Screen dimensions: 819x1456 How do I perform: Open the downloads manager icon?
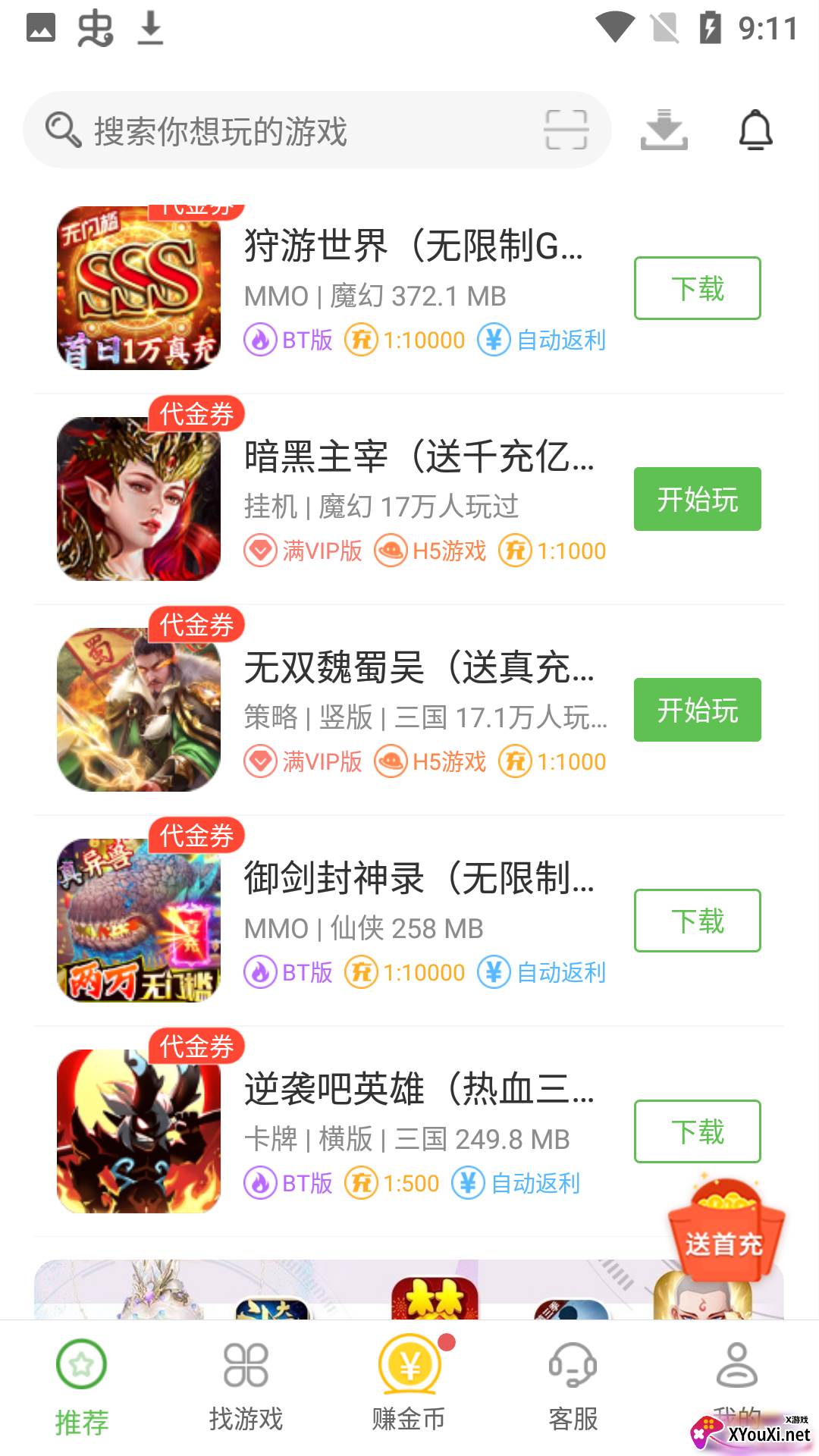coord(664,130)
